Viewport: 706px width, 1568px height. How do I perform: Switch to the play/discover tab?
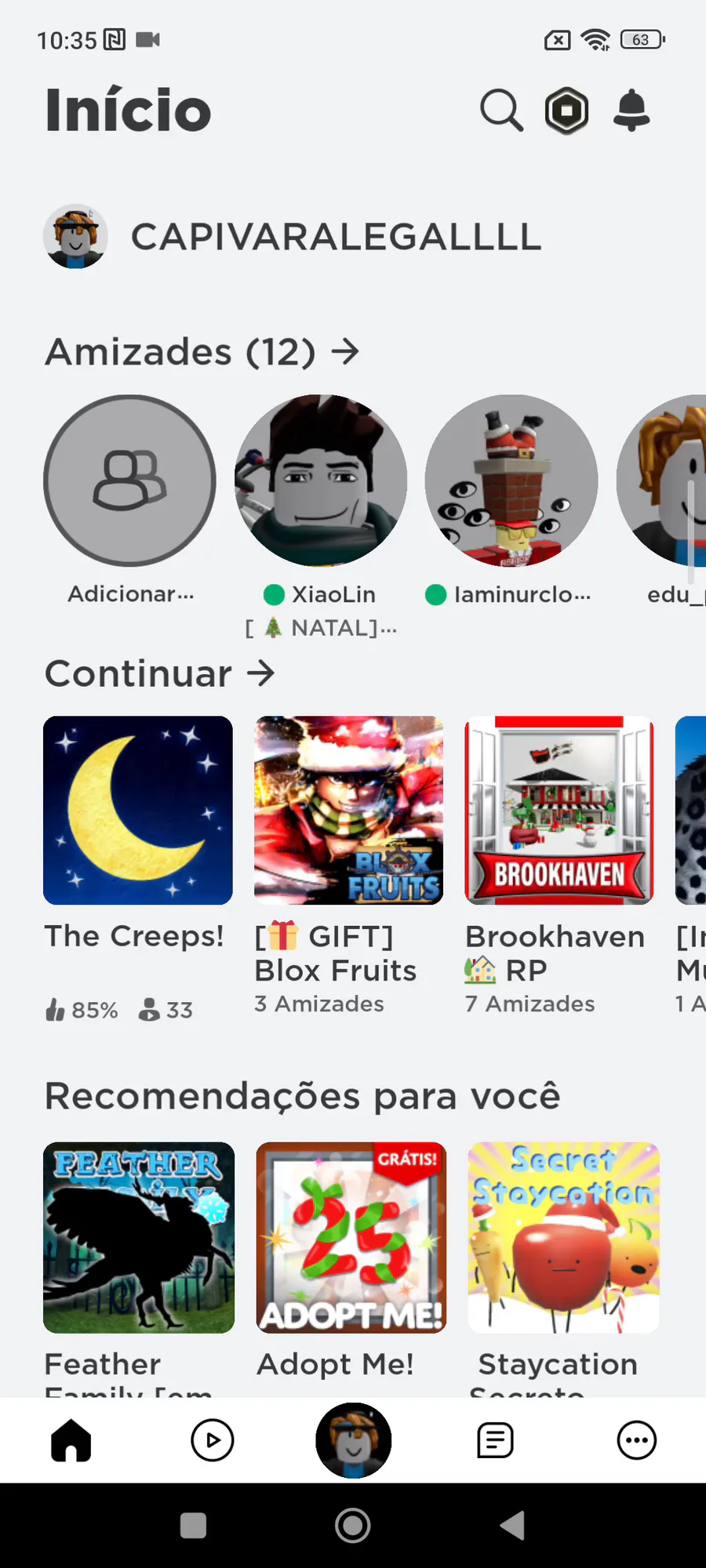point(213,1440)
